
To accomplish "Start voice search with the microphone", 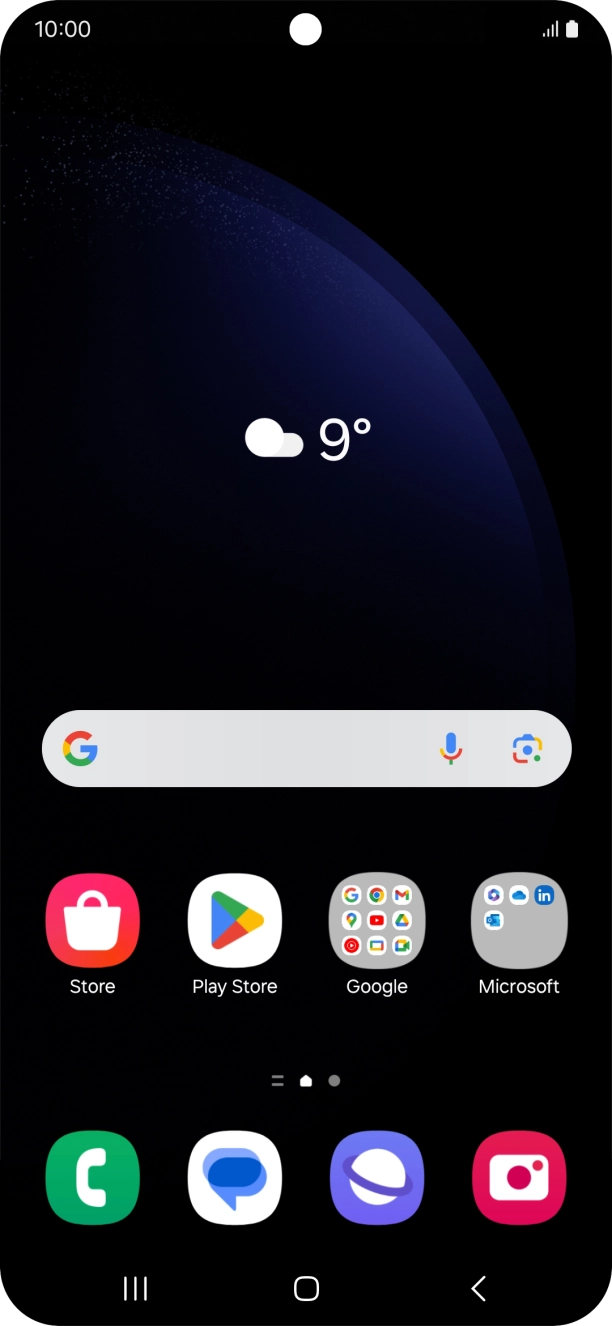I will pos(451,748).
